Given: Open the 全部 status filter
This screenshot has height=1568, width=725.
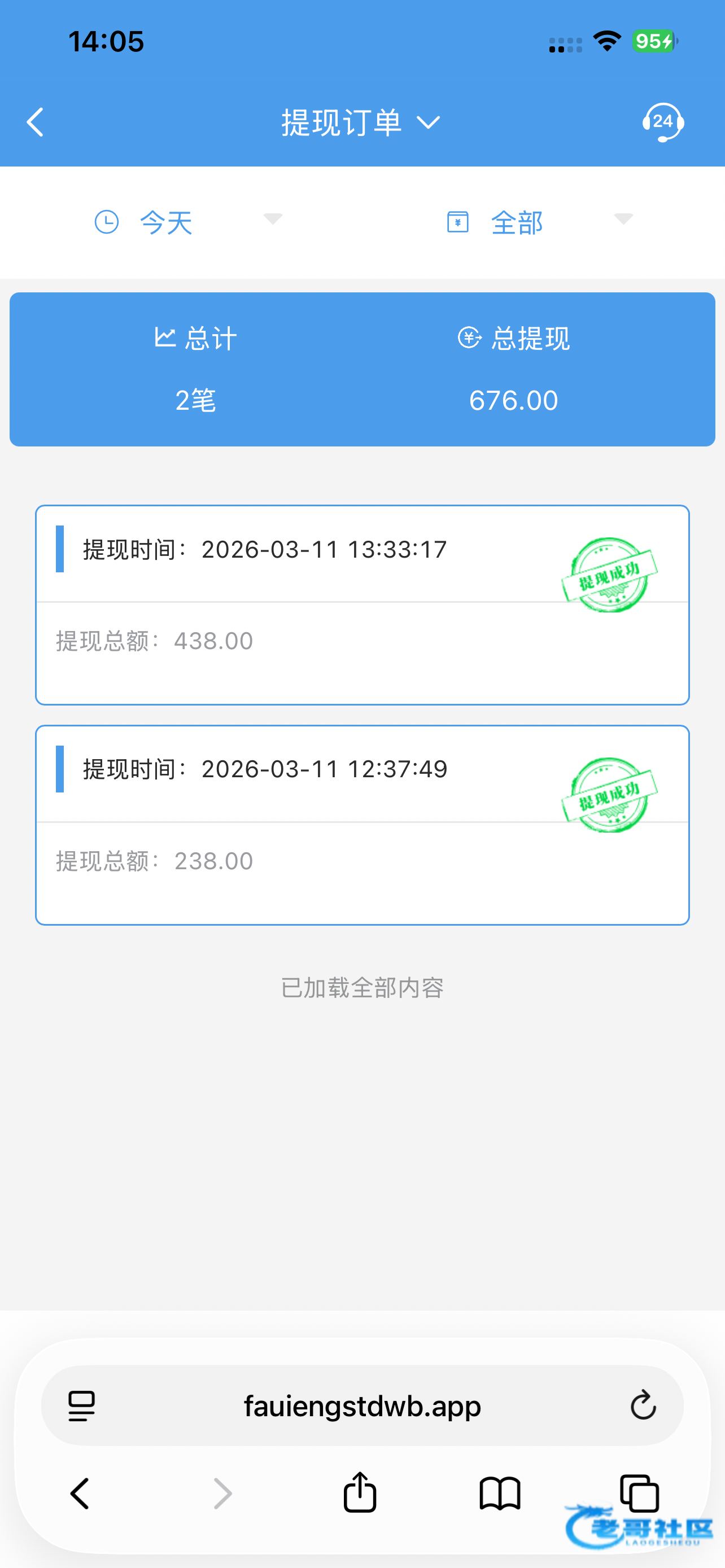Looking at the screenshot, I should tap(539, 222).
